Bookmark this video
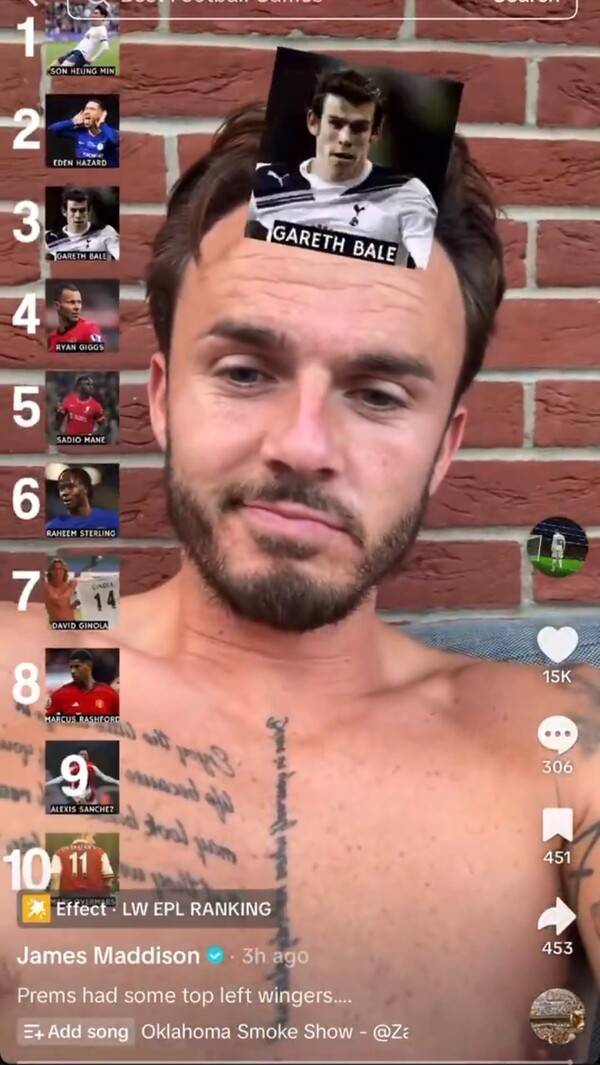600x1065 pixels. click(x=557, y=826)
